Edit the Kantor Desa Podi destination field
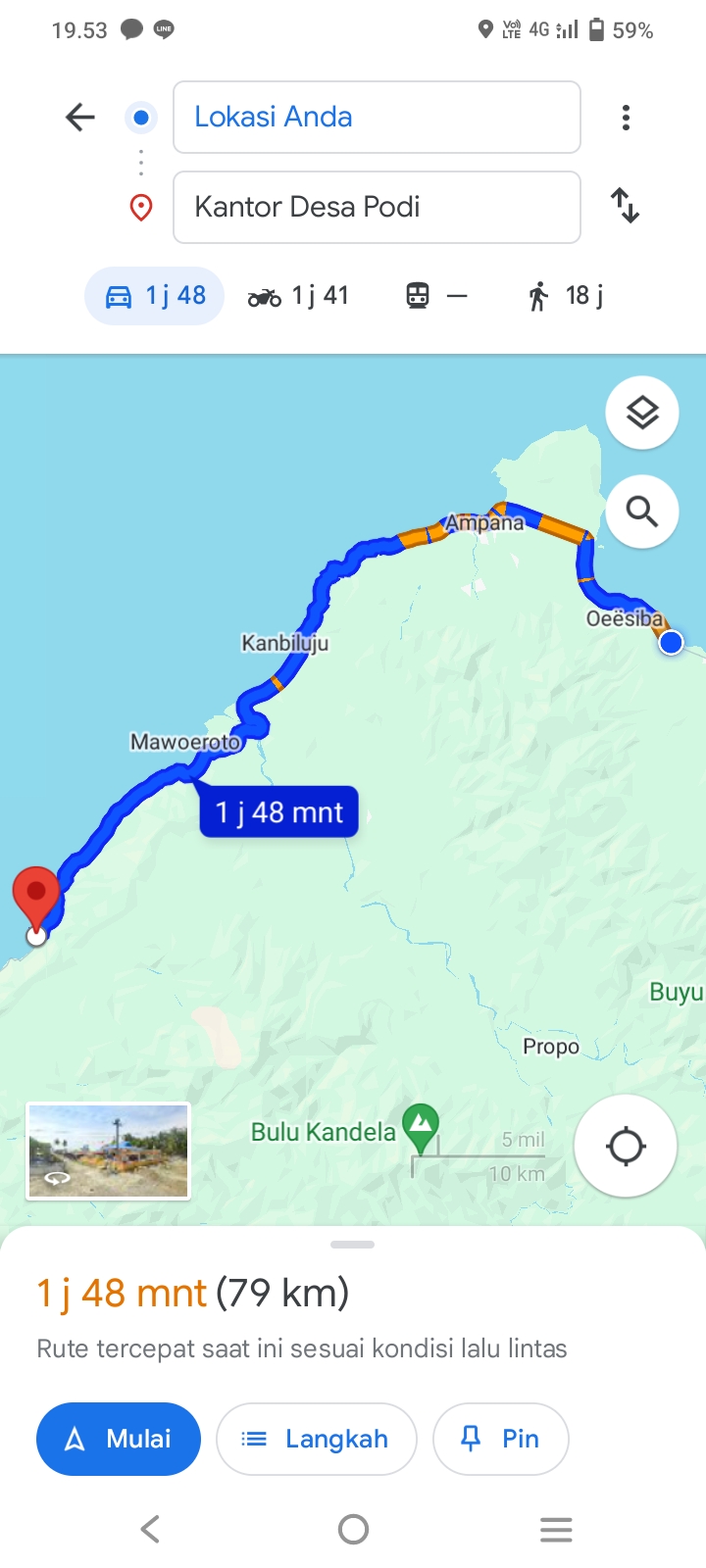The image size is (706, 1568). [377, 207]
